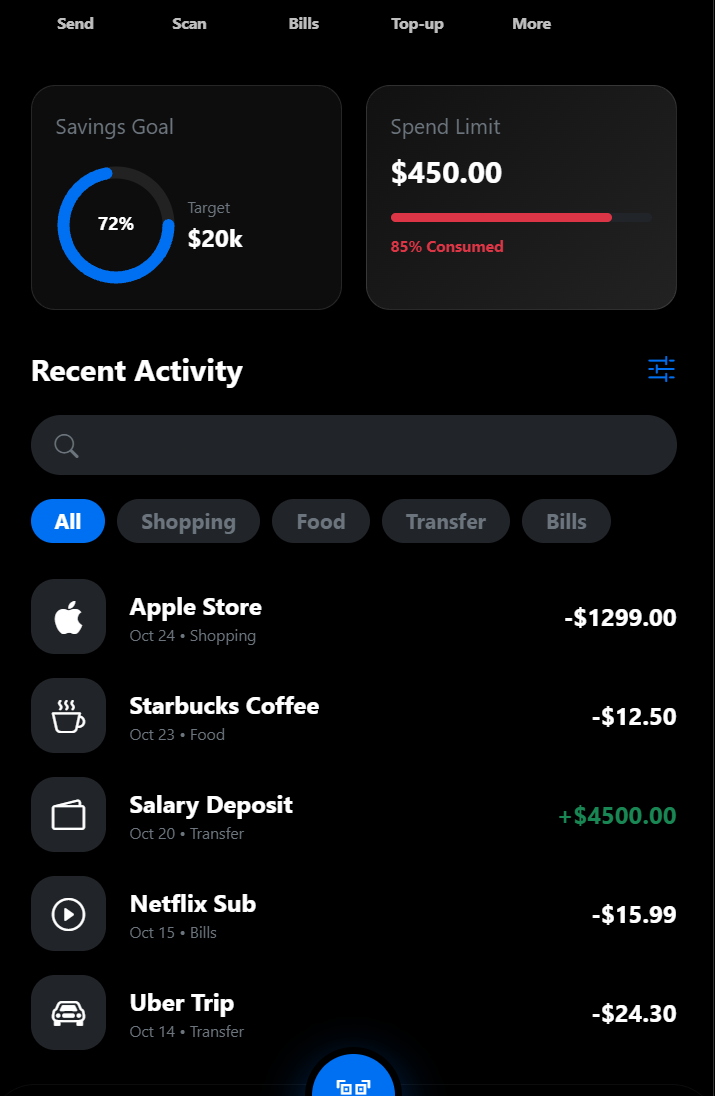The height and width of the screenshot is (1096, 715).
Task: Open the Uber Trip transaction
Action: pyautogui.click(x=354, y=1013)
